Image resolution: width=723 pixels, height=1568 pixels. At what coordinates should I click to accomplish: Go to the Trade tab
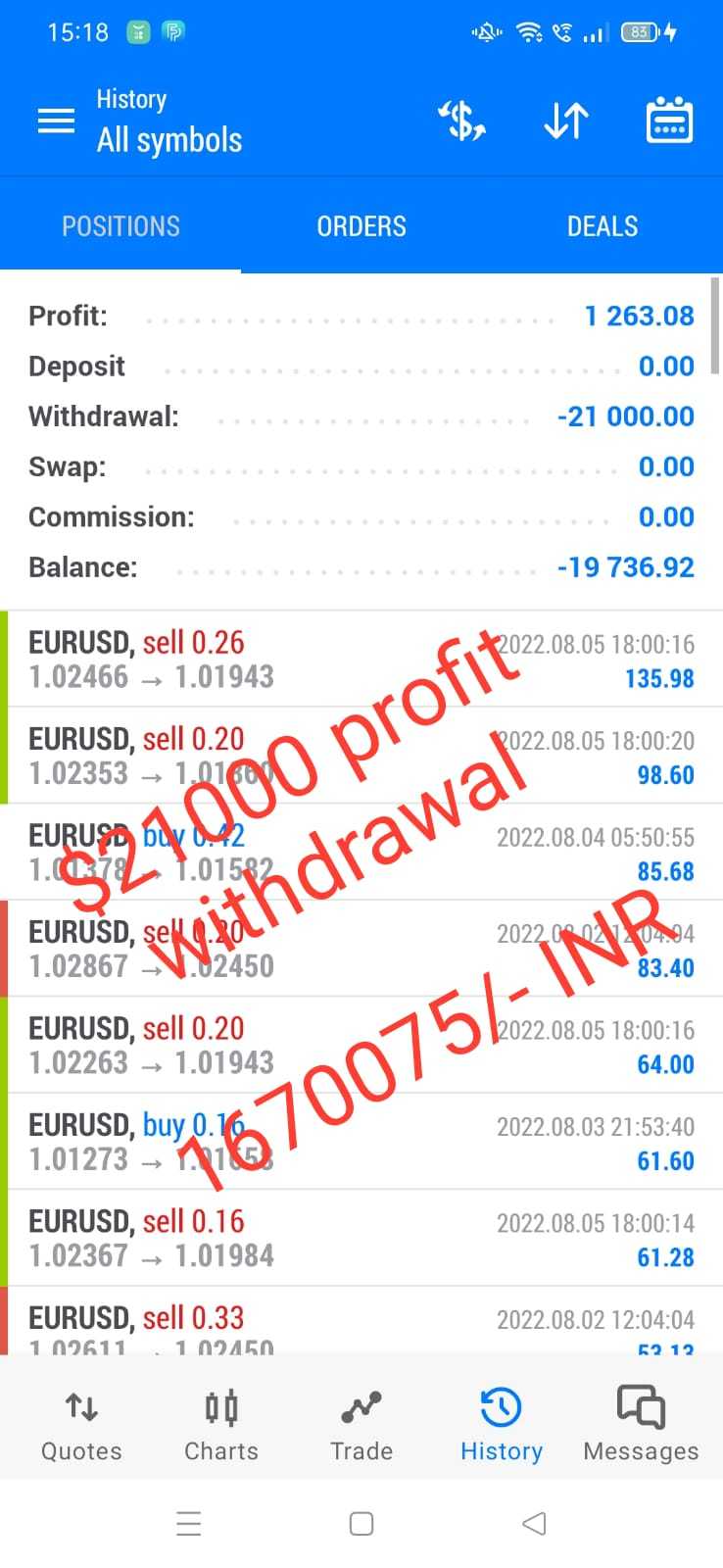[361, 1426]
